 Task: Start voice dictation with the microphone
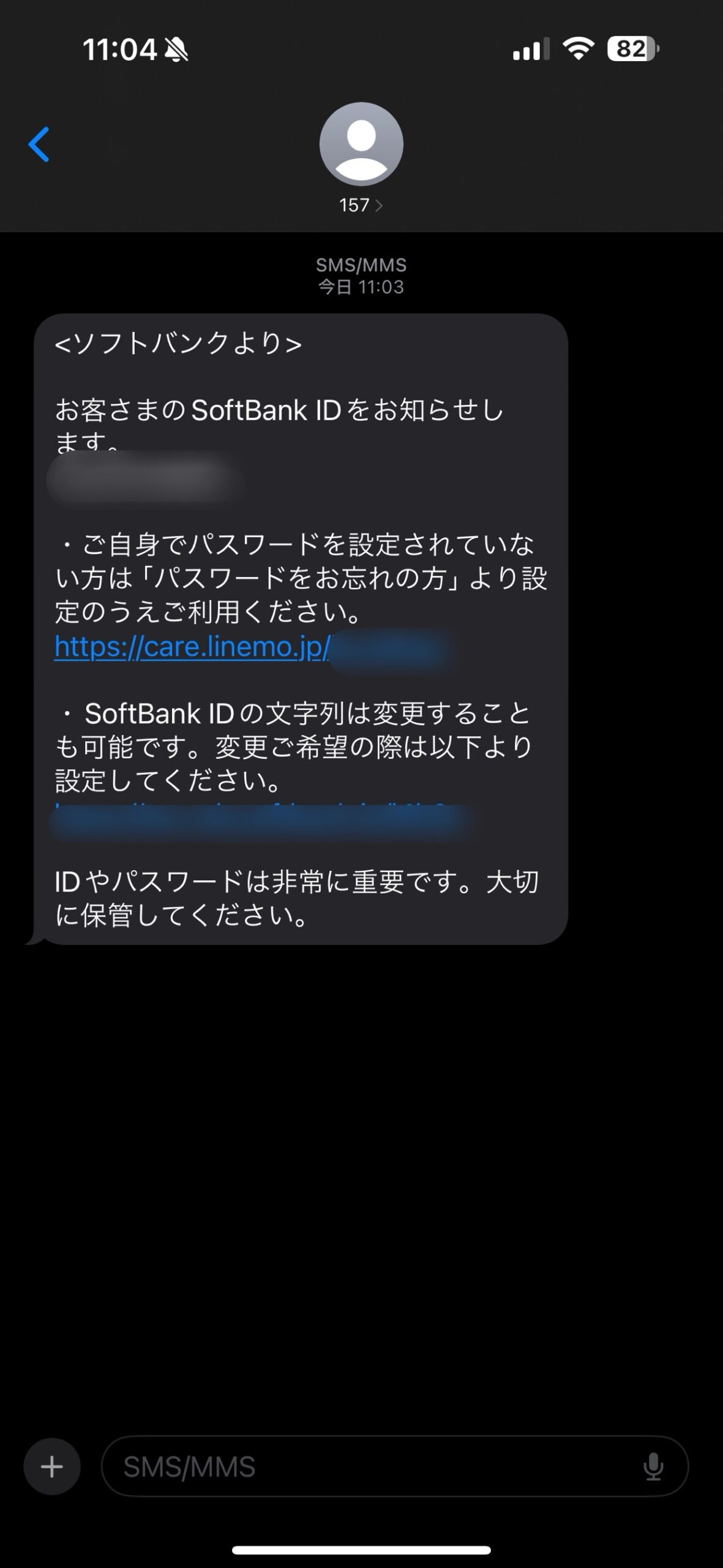coord(653,1467)
